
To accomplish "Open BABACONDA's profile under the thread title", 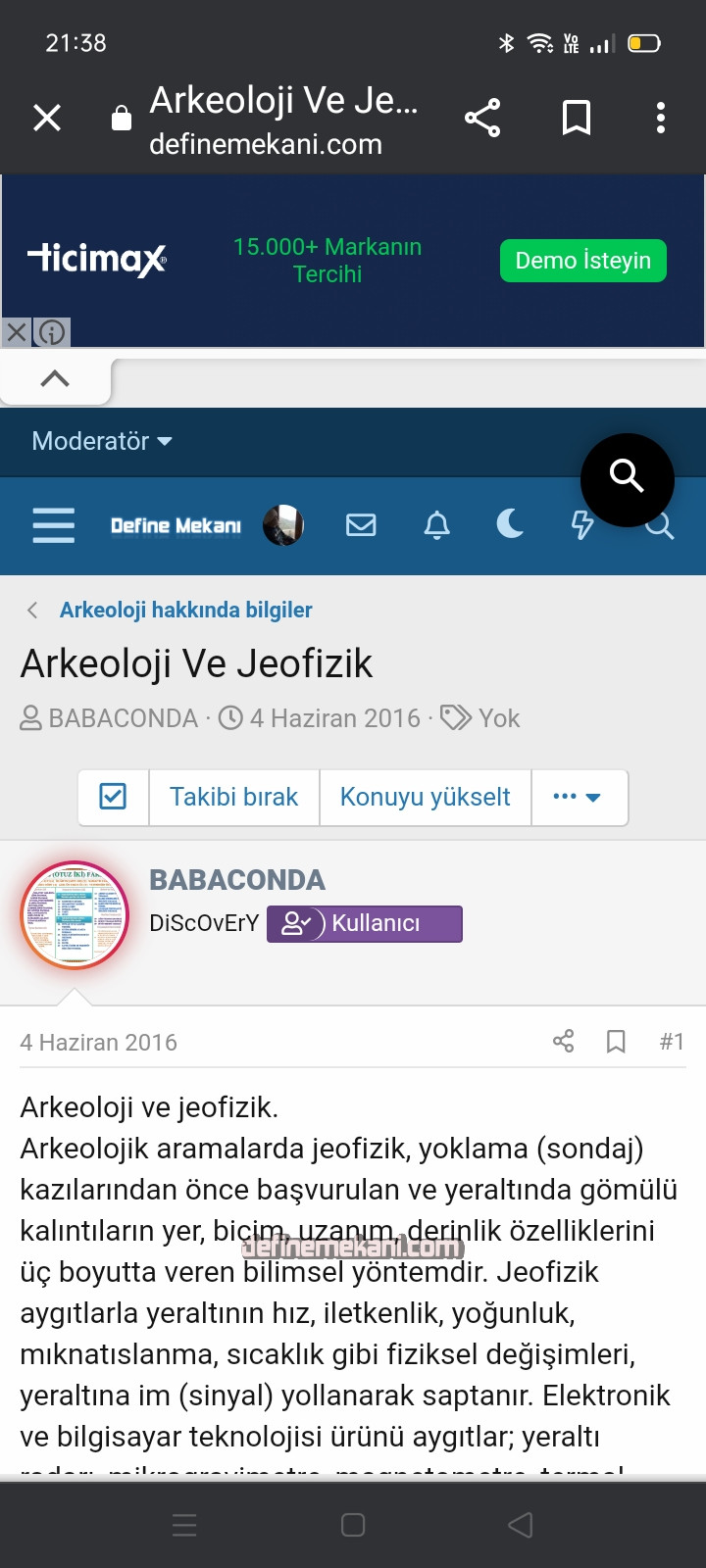I will coord(123,718).
